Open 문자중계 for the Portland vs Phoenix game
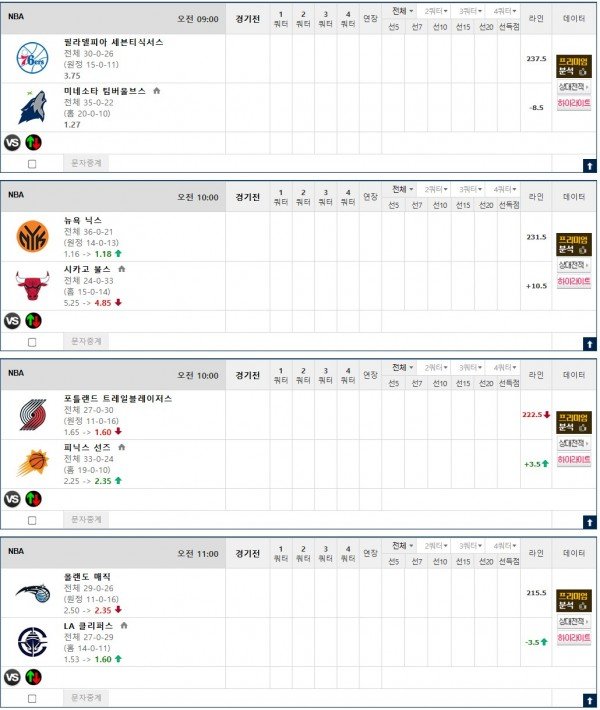 (87, 520)
